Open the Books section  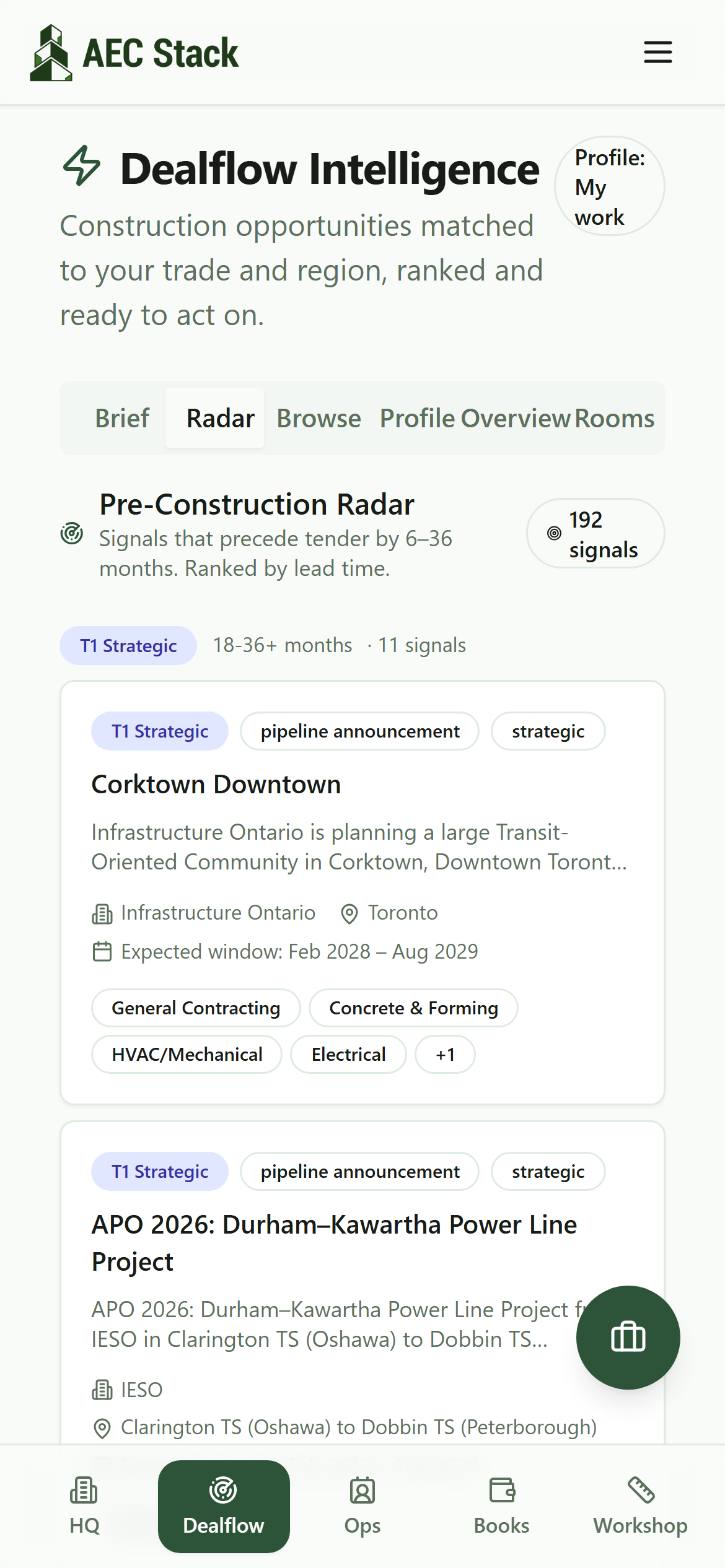pyautogui.click(x=501, y=1506)
